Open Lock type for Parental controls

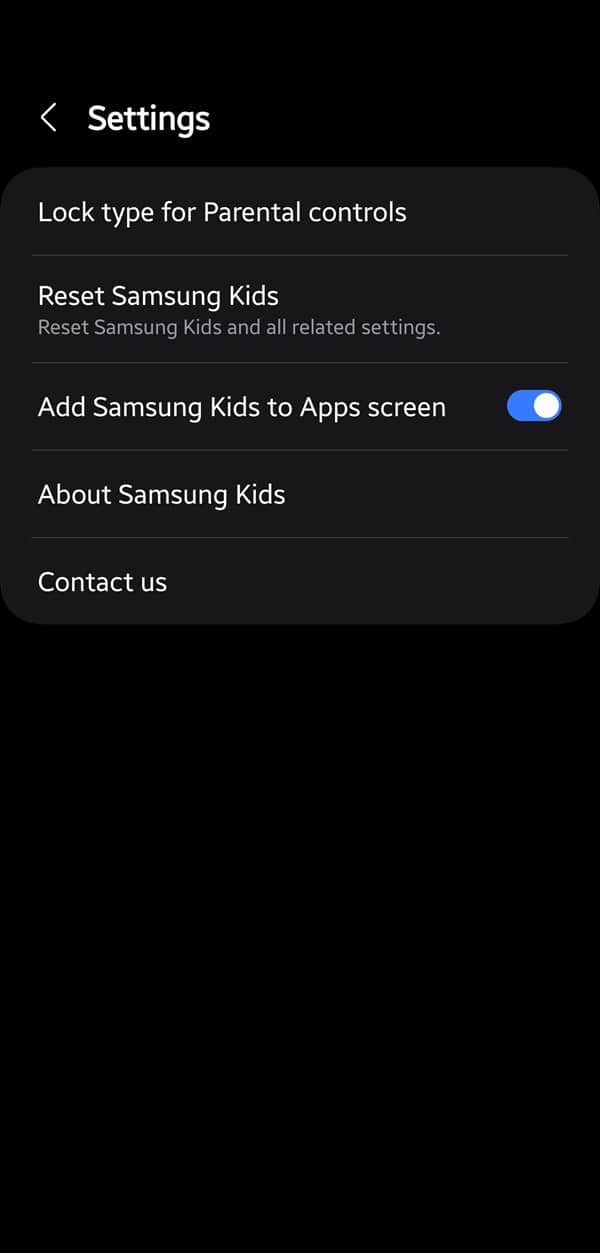300,212
